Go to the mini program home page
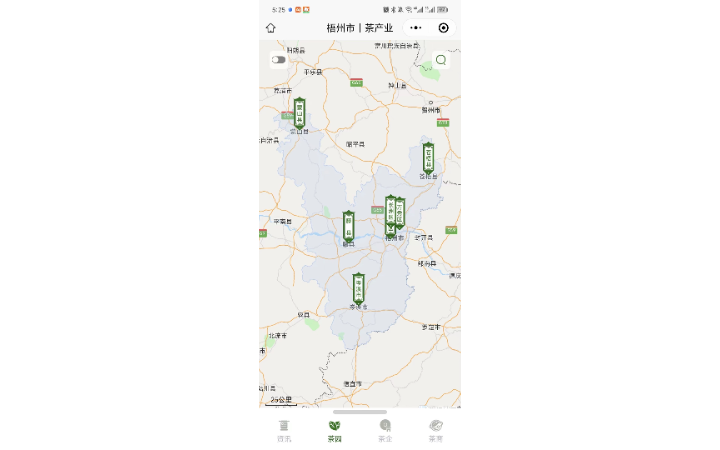Image resolution: width=720 pixels, height=450 pixels. 271,28
